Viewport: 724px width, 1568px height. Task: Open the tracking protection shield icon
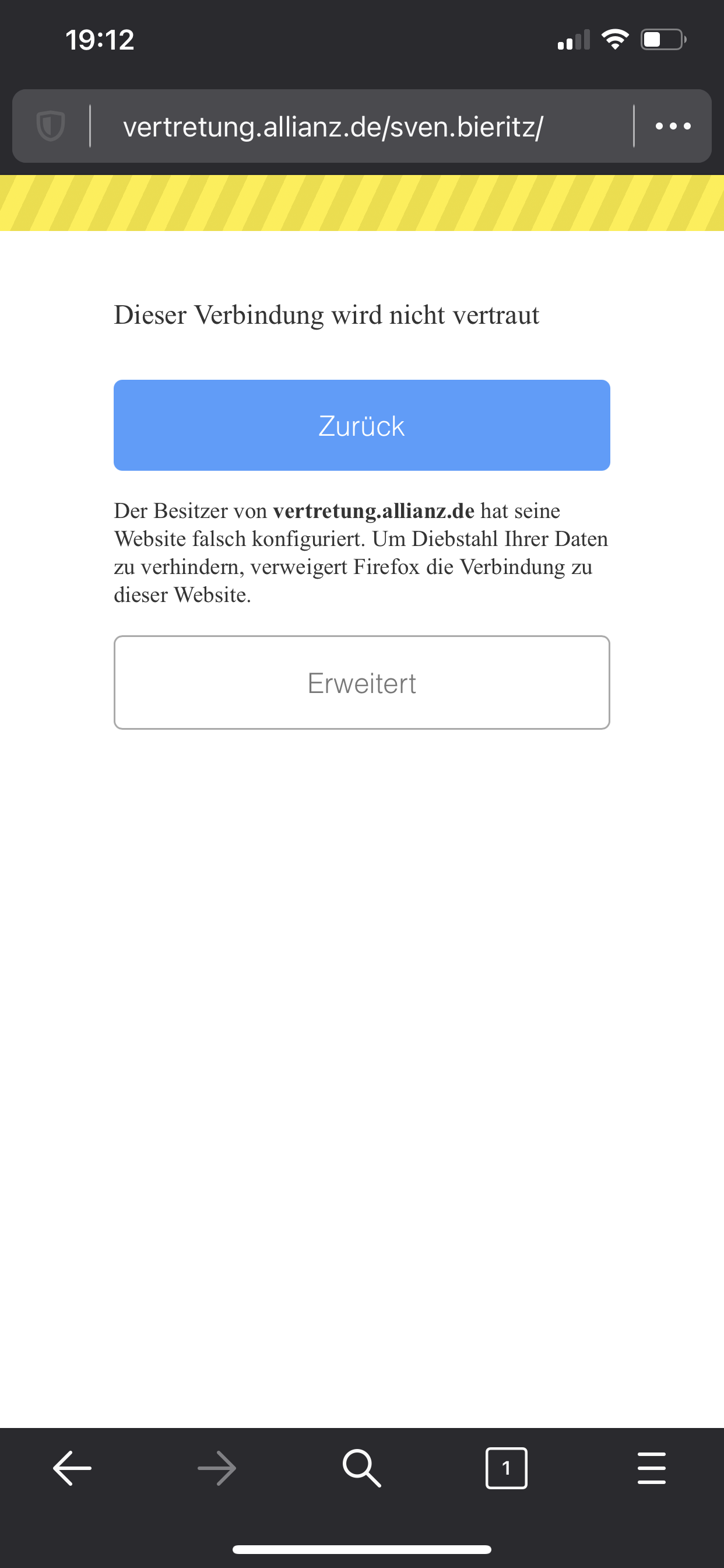[x=51, y=126]
